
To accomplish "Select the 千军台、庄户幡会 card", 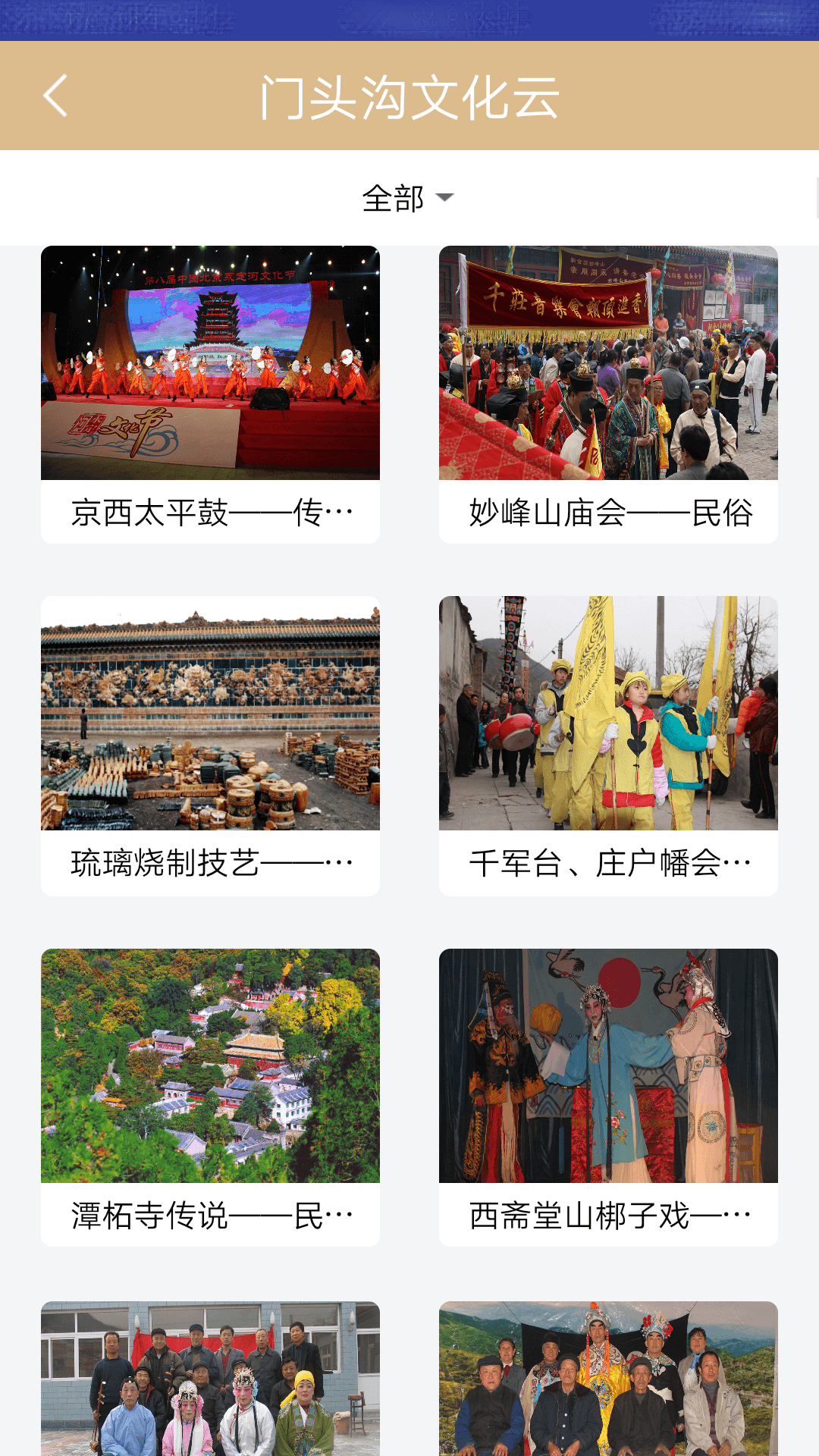I will (608, 745).
